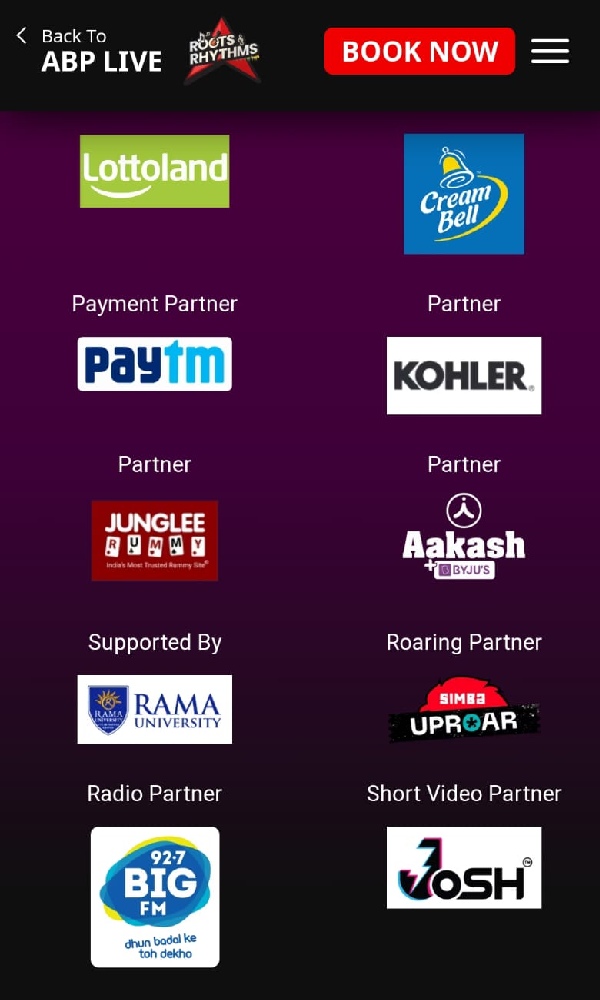Screen dimensions: 600x1000
Task: Open the hamburger menu
Action: (x=550, y=51)
